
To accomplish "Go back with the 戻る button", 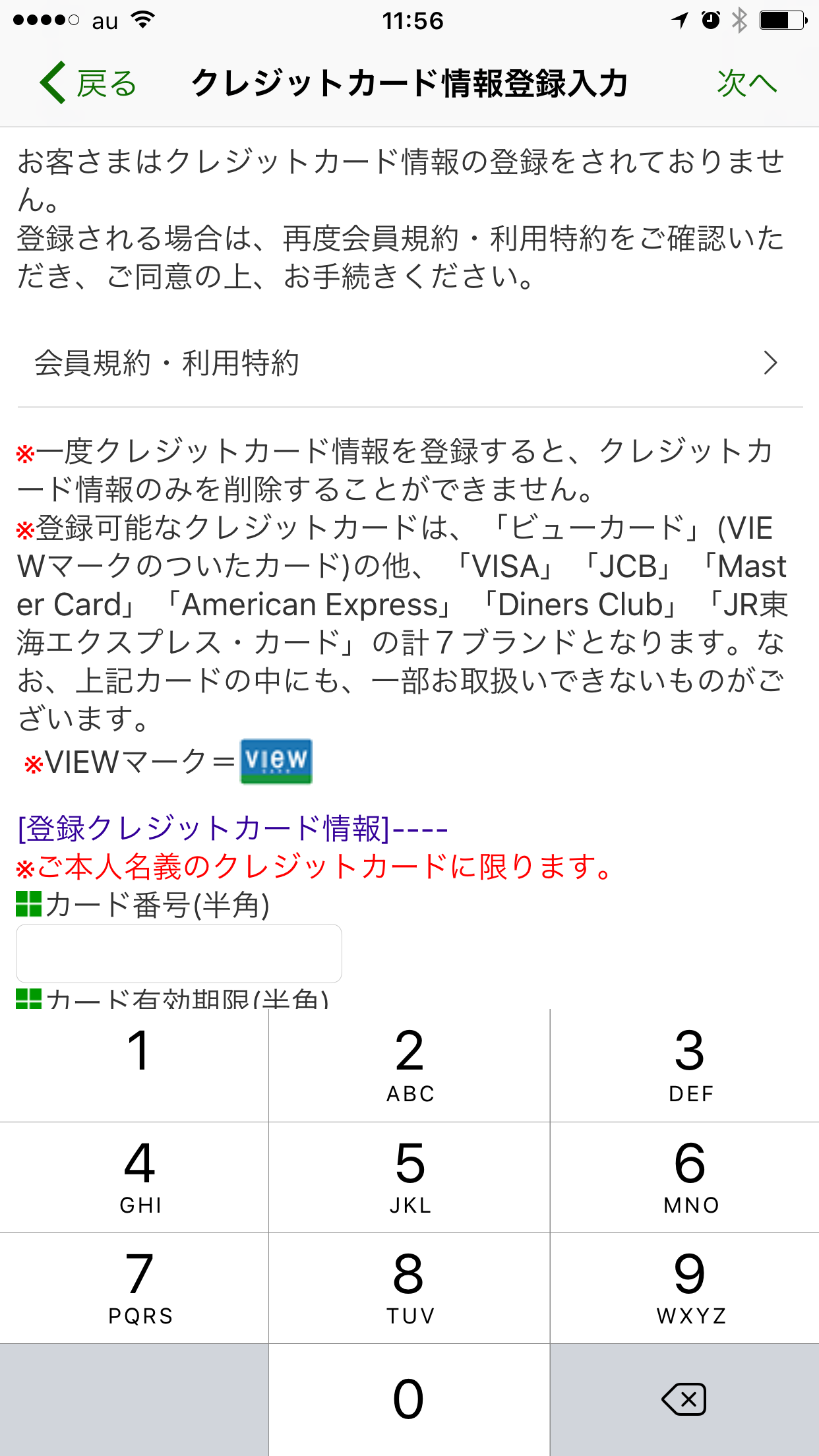I will coord(88,84).
